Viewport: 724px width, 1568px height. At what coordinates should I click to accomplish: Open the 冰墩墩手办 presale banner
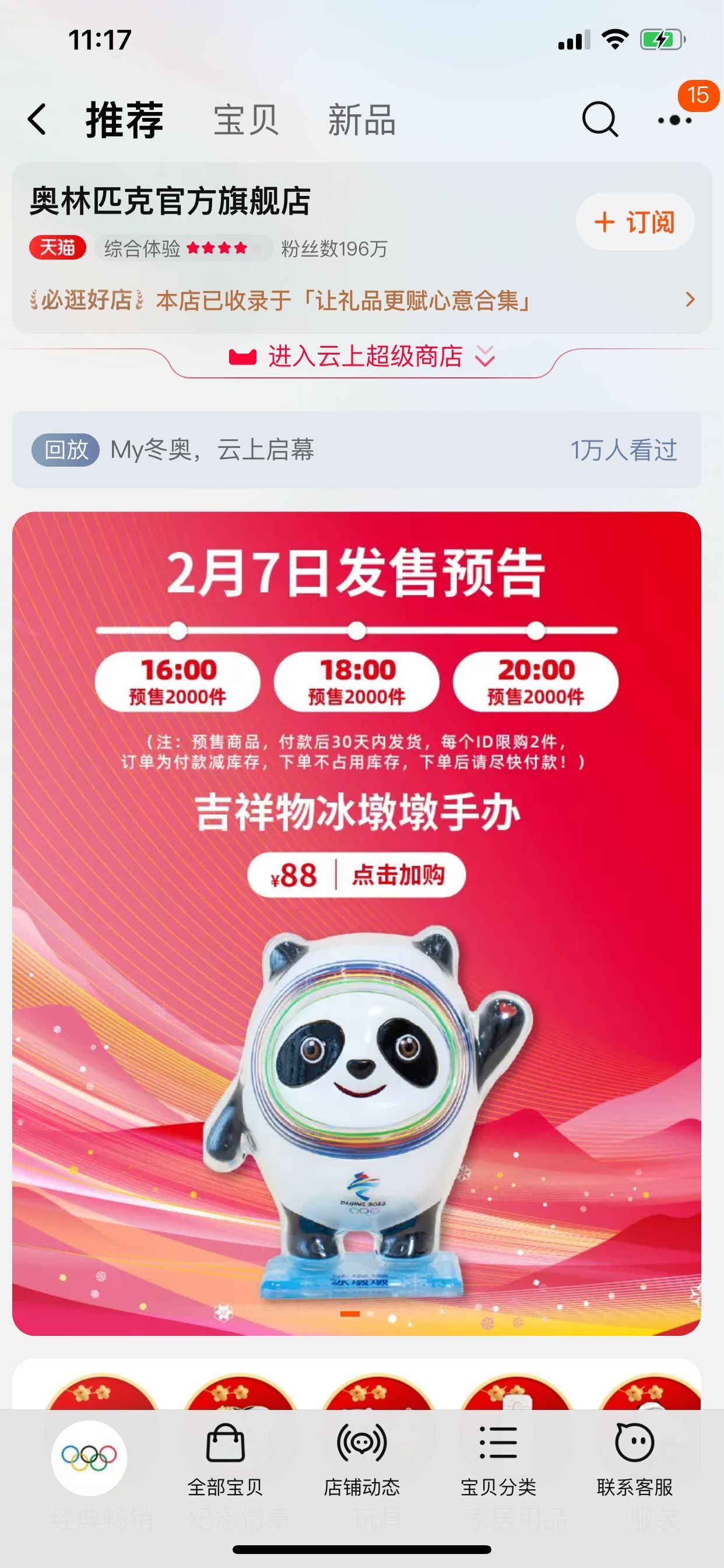tap(357, 923)
